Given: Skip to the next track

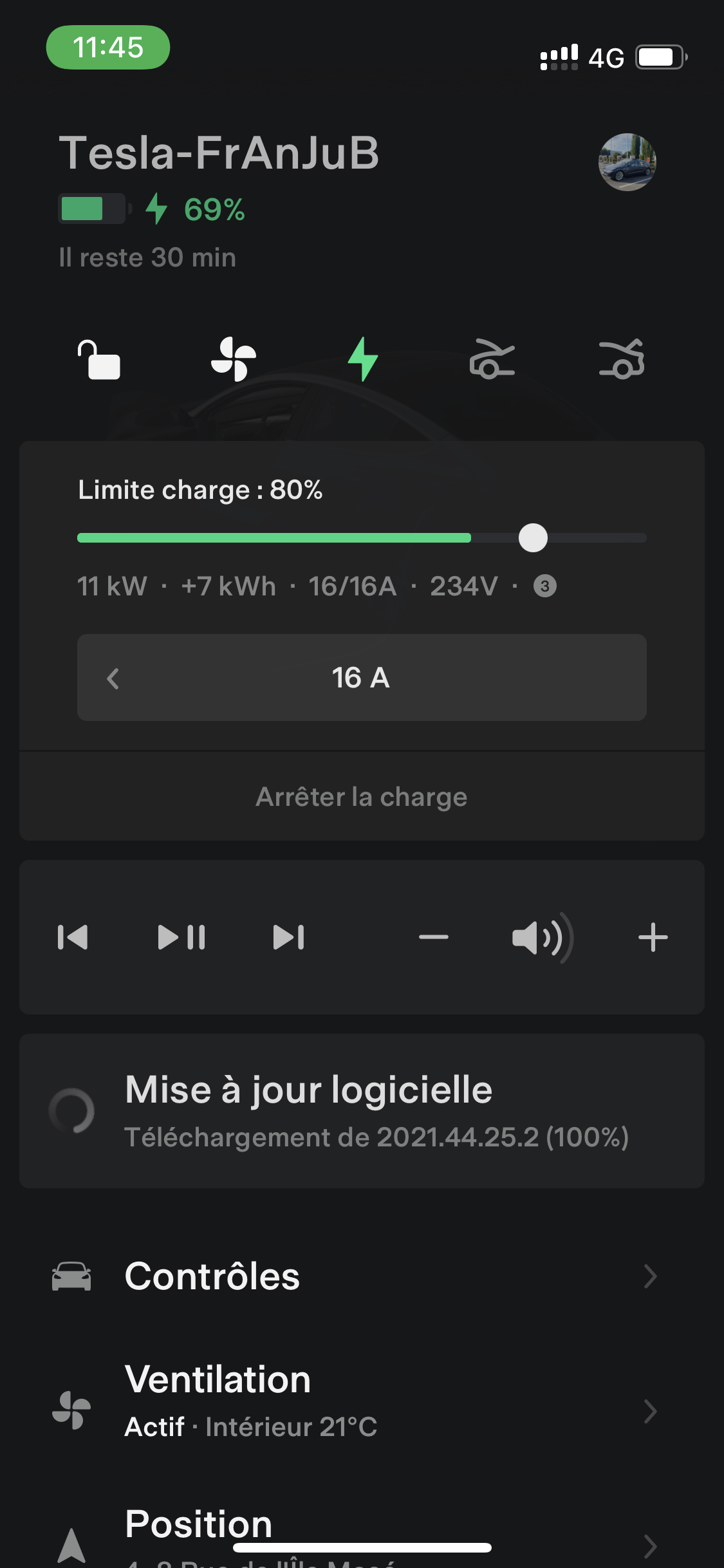Looking at the screenshot, I should click(x=289, y=937).
